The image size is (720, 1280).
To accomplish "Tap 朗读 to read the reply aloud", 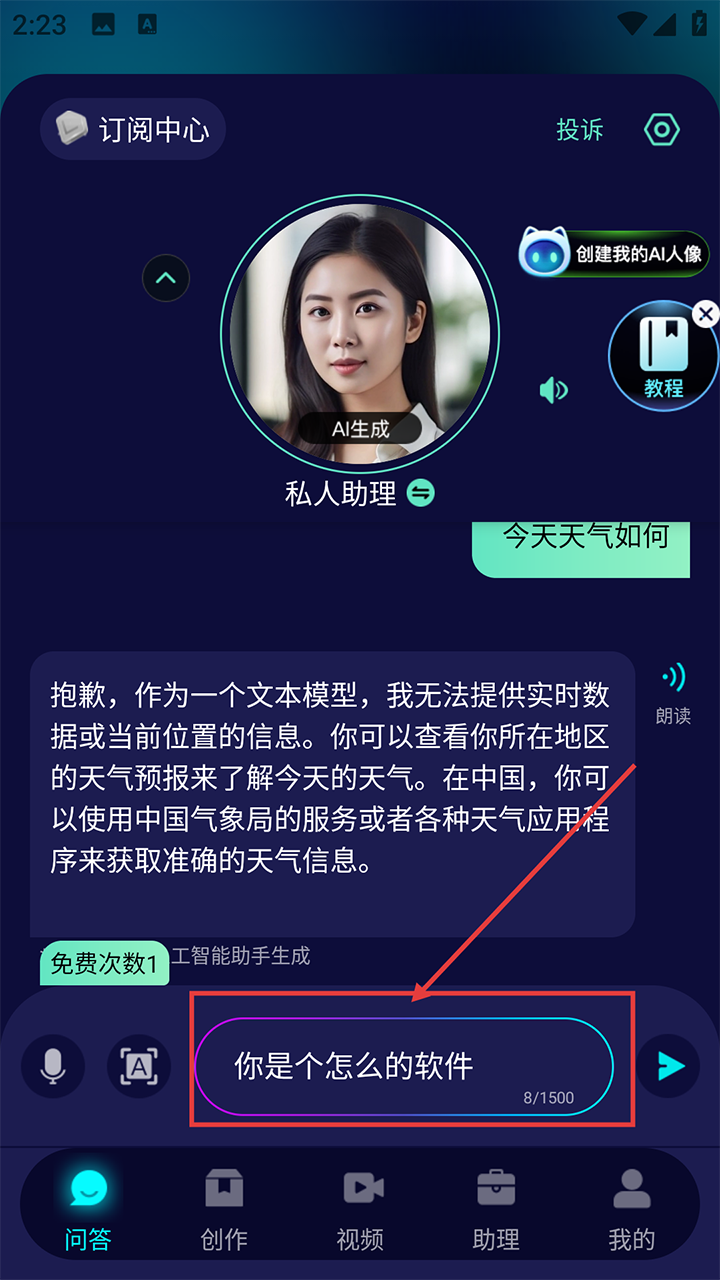I will click(673, 692).
